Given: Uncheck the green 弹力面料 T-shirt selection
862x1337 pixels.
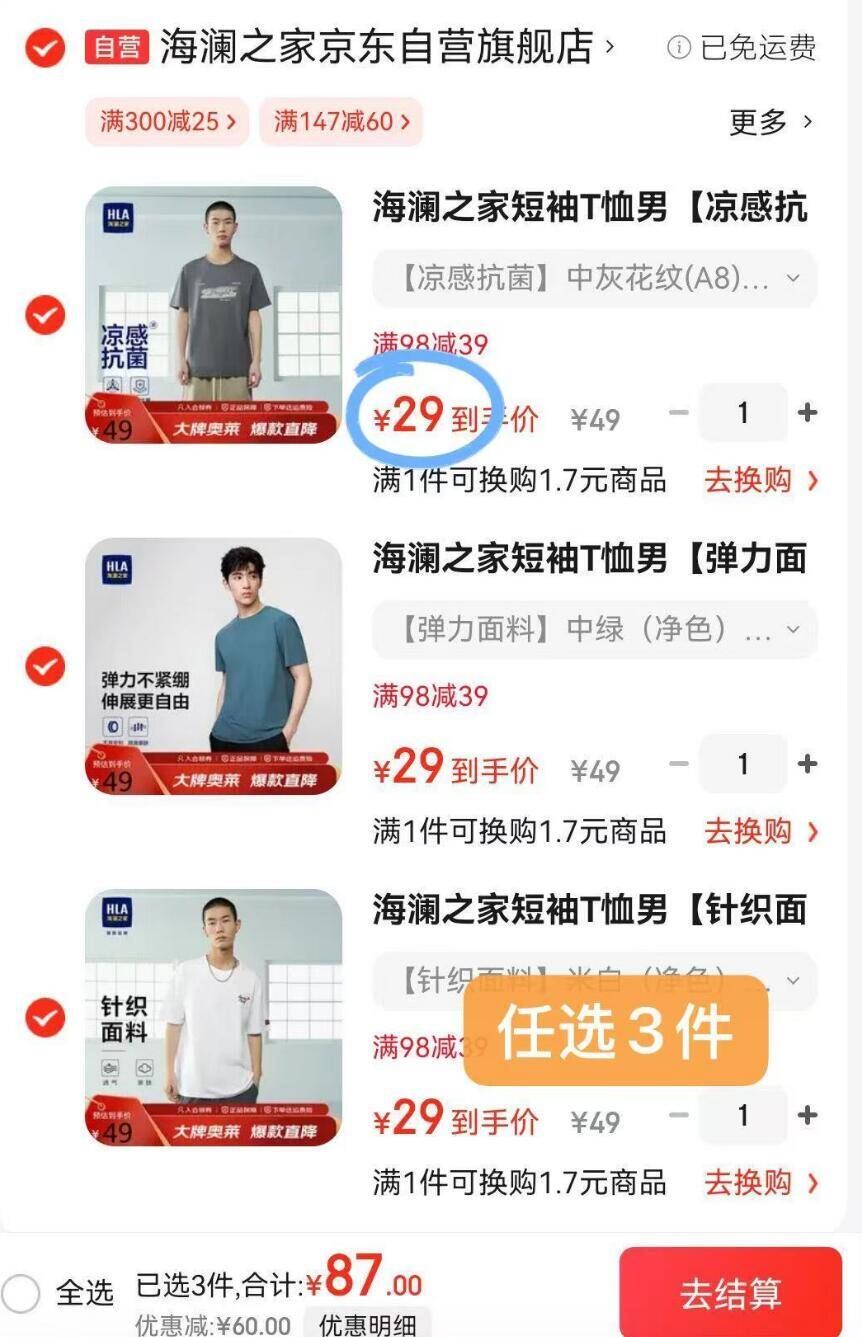Looking at the screenshot, I should click(44, 666).
